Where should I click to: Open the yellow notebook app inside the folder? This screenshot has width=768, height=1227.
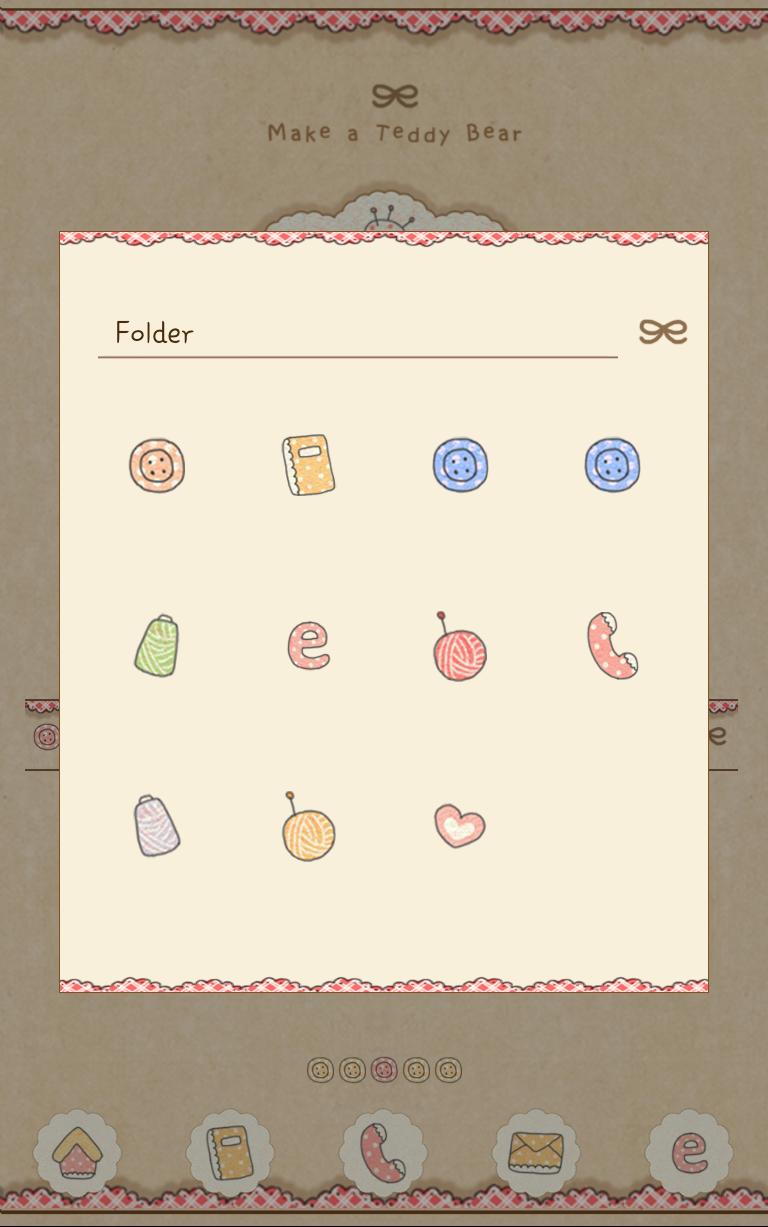tap(308, 465)
